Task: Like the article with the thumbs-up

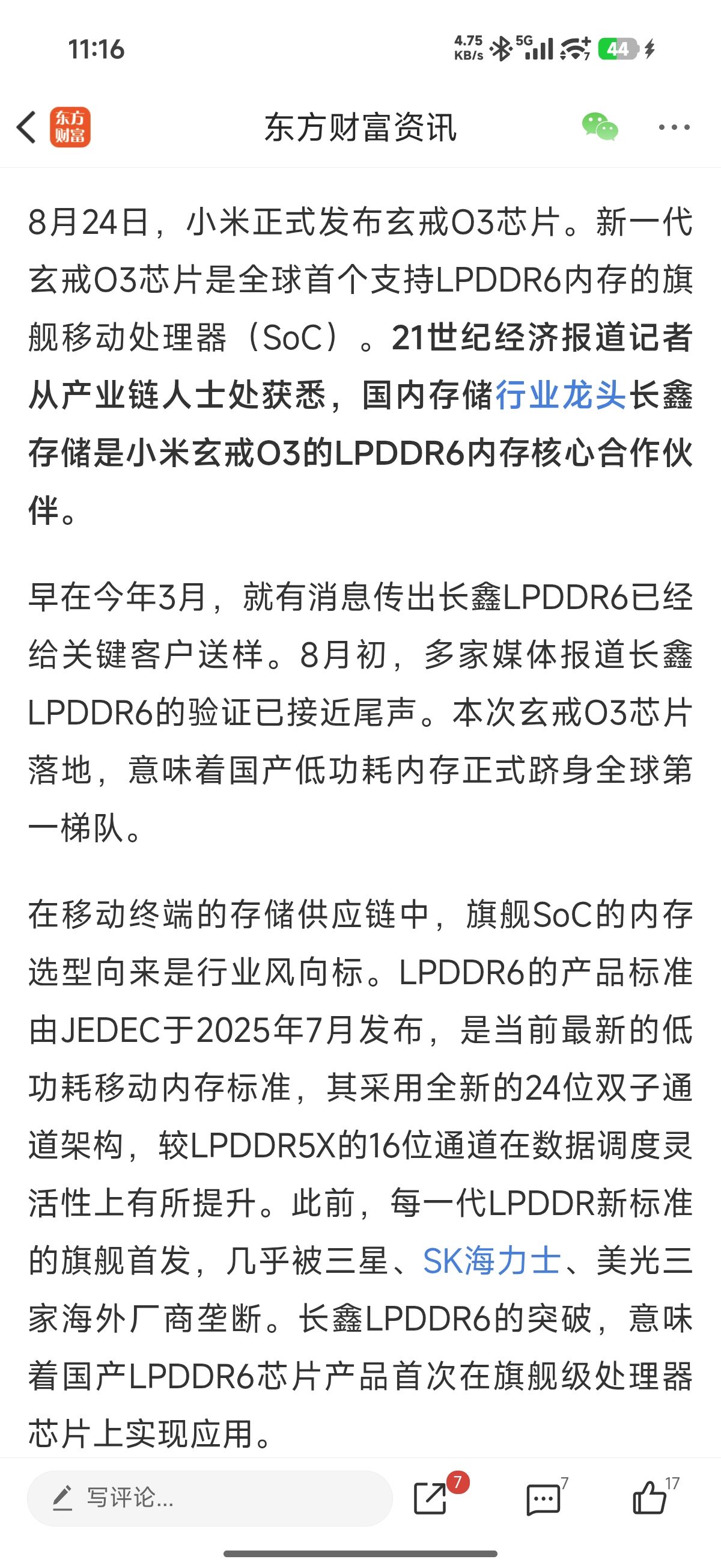Action: 650,1497
